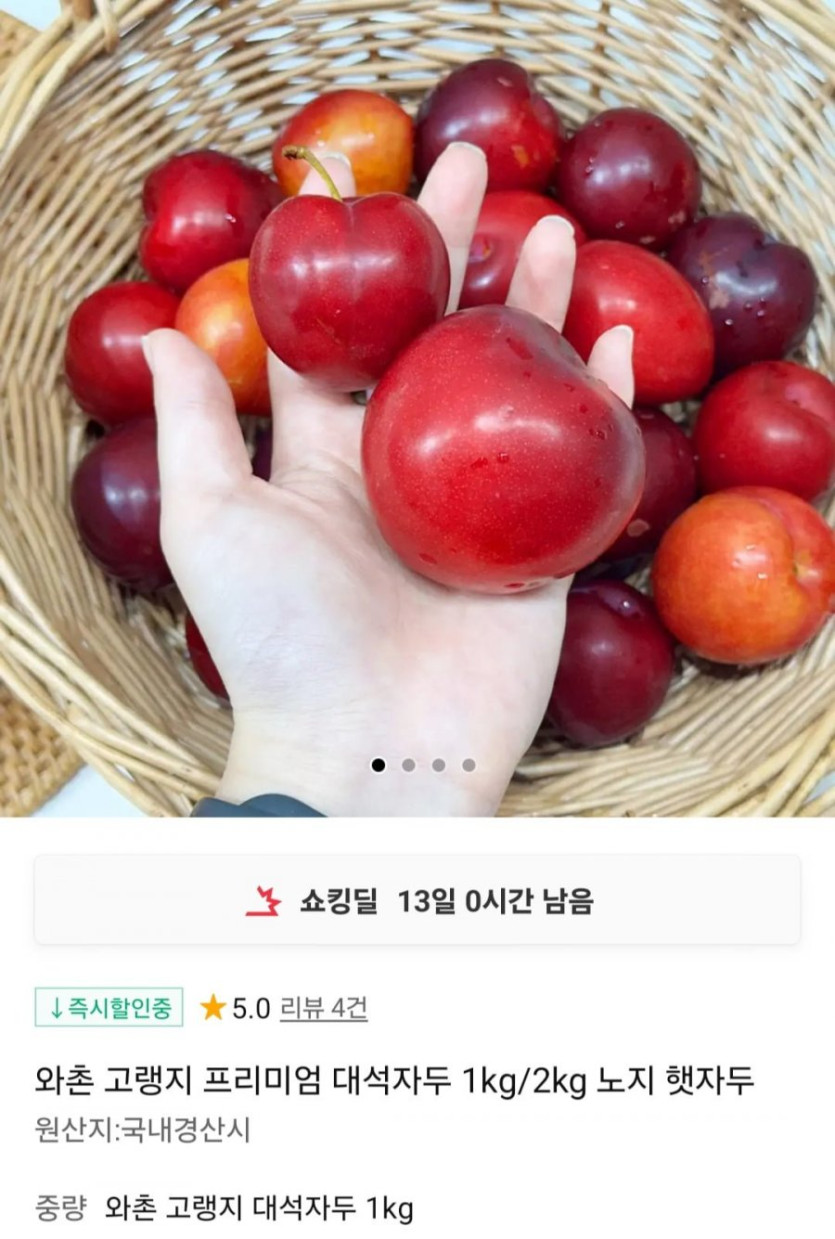Jump to the second image indicator dot
Image resolution: width=835 pixels, height=1239 pixels.
click(408, 765)
